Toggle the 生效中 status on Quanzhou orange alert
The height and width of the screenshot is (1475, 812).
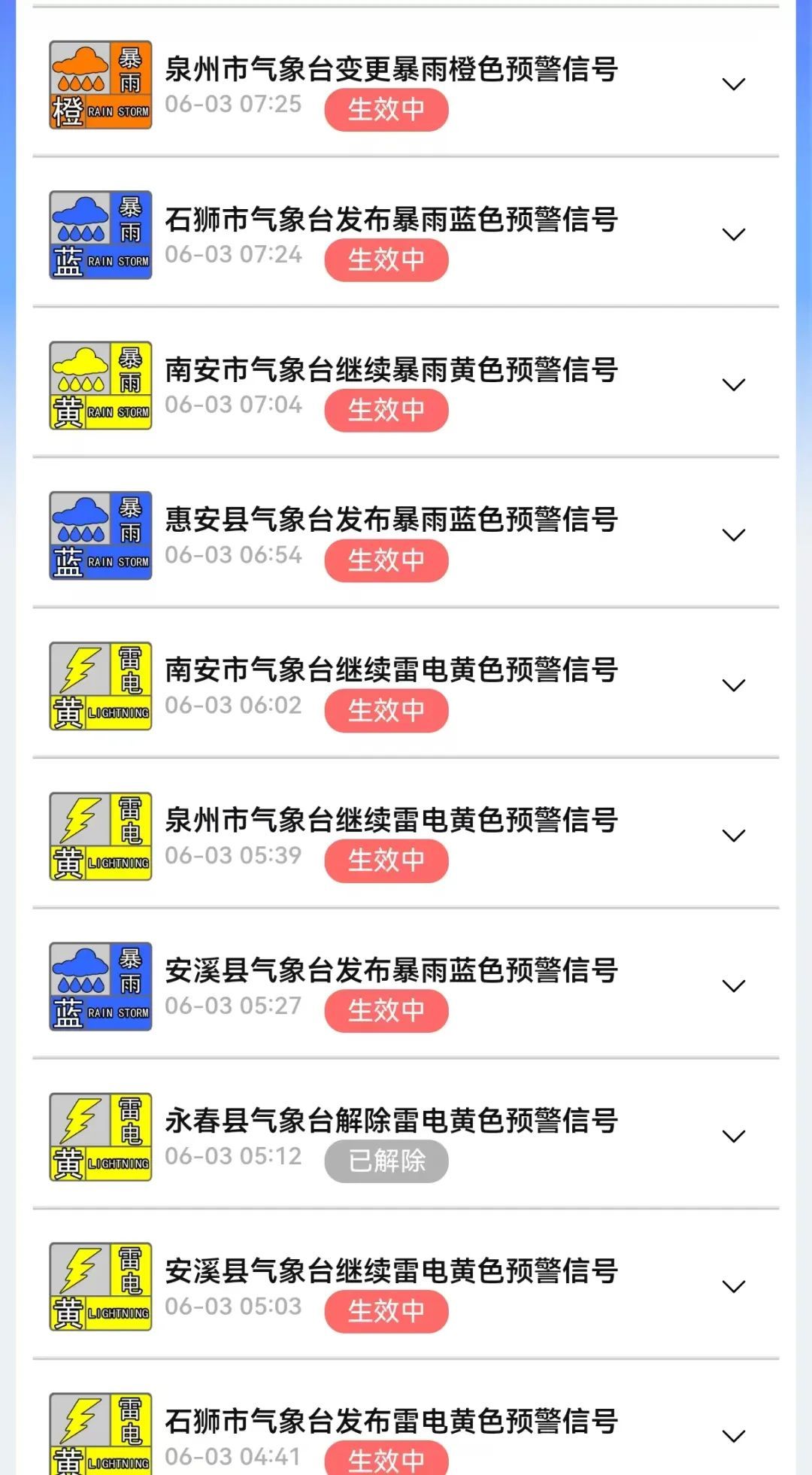pos(386,110)
